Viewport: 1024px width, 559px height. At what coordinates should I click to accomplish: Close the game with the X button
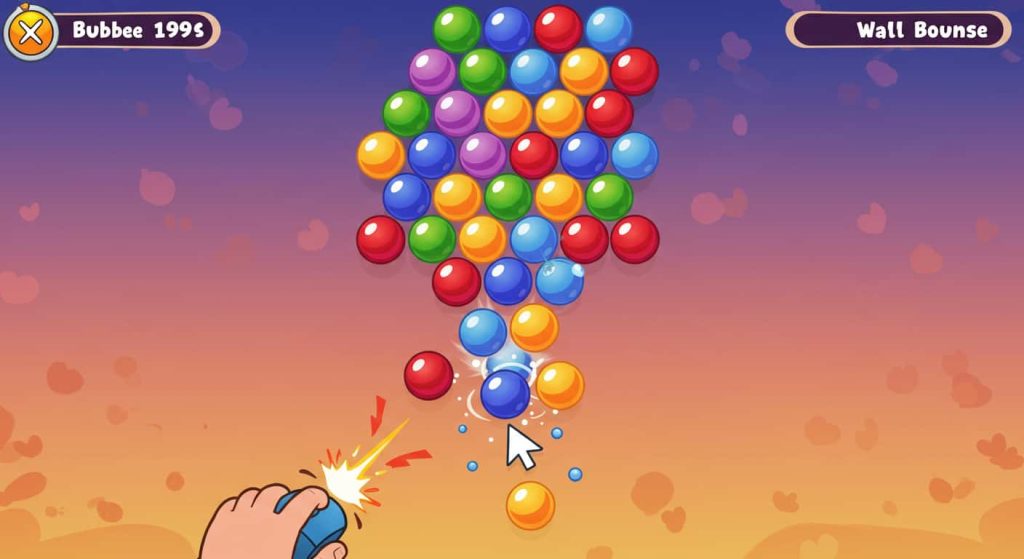tap(31, 33)
